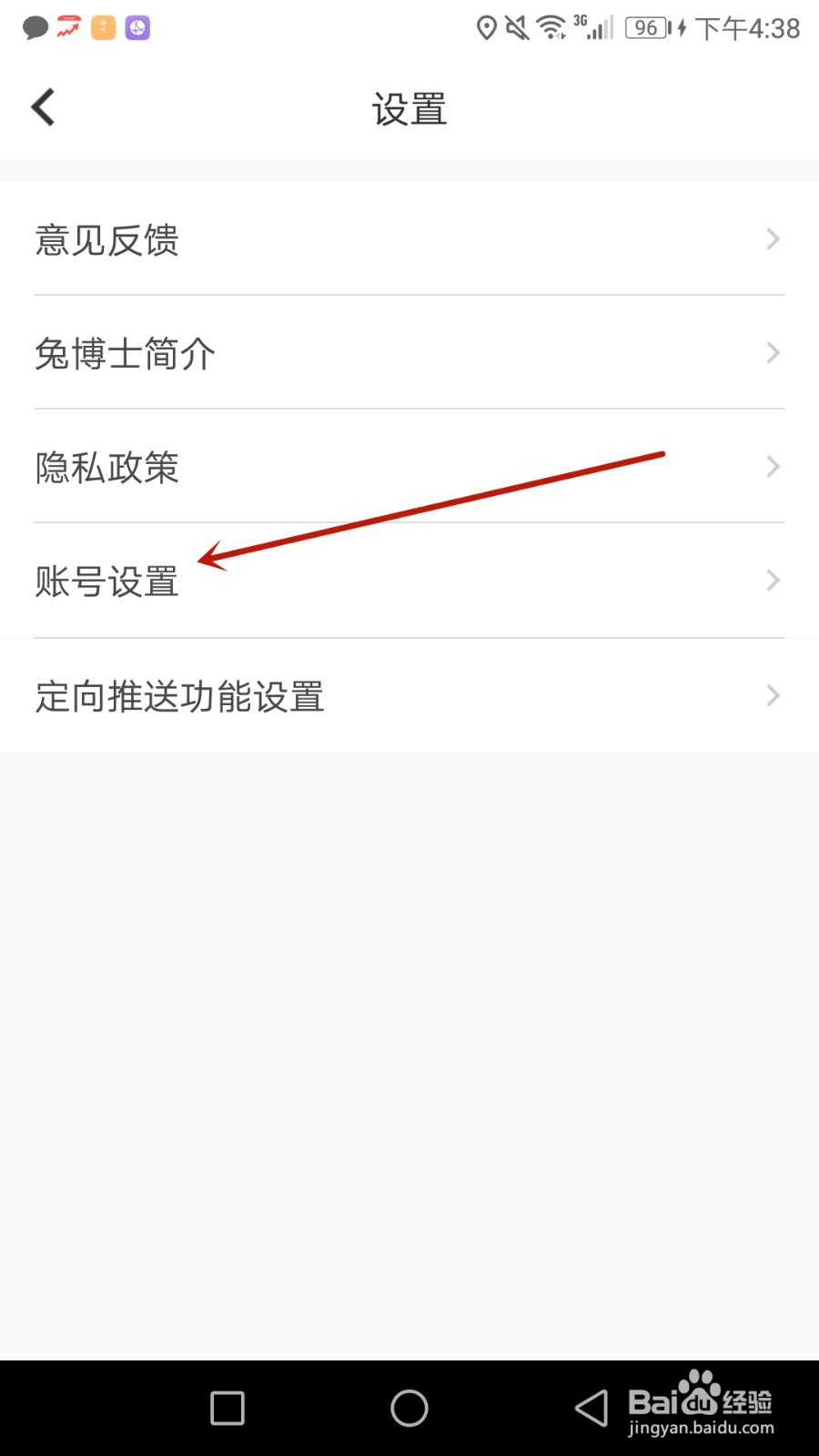
Task: Tap the battery indicator showing 96
Action: pos(646,28)
